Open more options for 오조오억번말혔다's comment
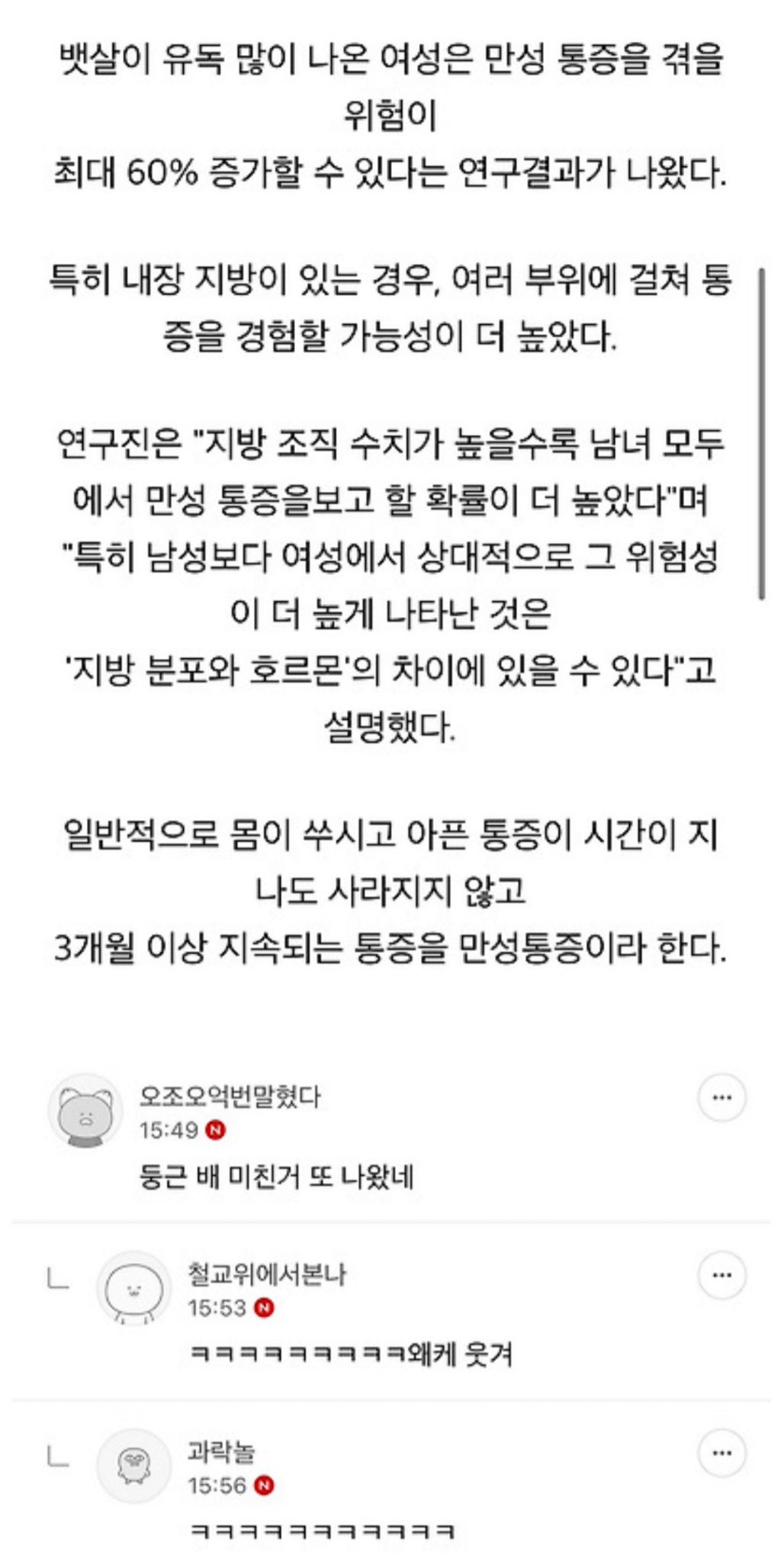Viewport: 781px width, 1568px height. [722, 1097]
